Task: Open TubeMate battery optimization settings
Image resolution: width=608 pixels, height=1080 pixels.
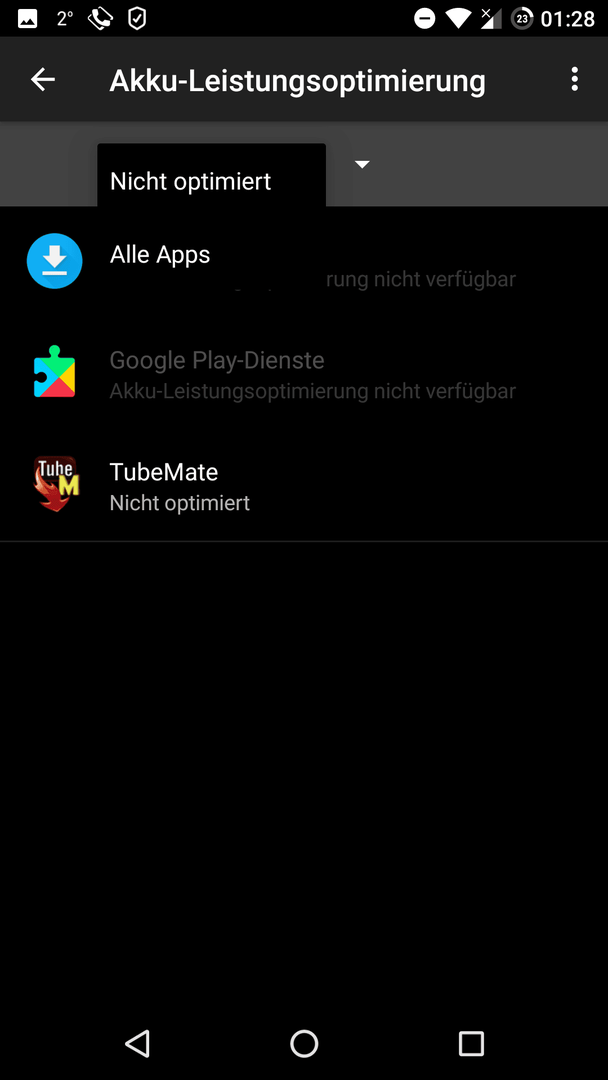Action: [x=304, y=486]
